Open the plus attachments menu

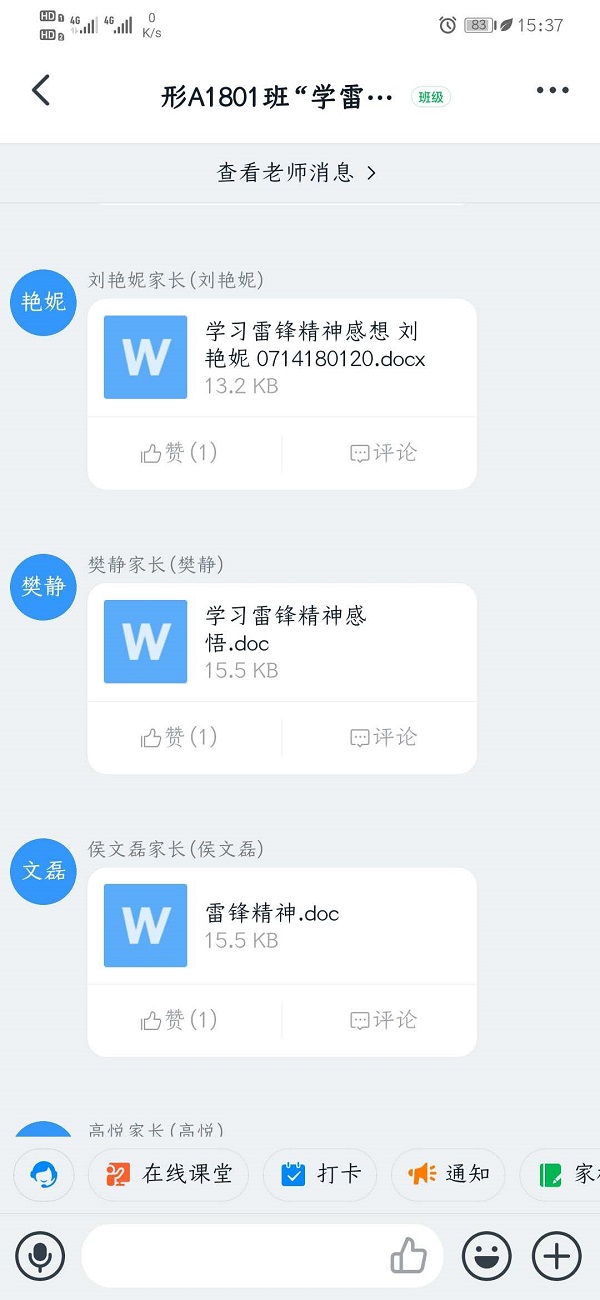click(x=556, y=1255)
